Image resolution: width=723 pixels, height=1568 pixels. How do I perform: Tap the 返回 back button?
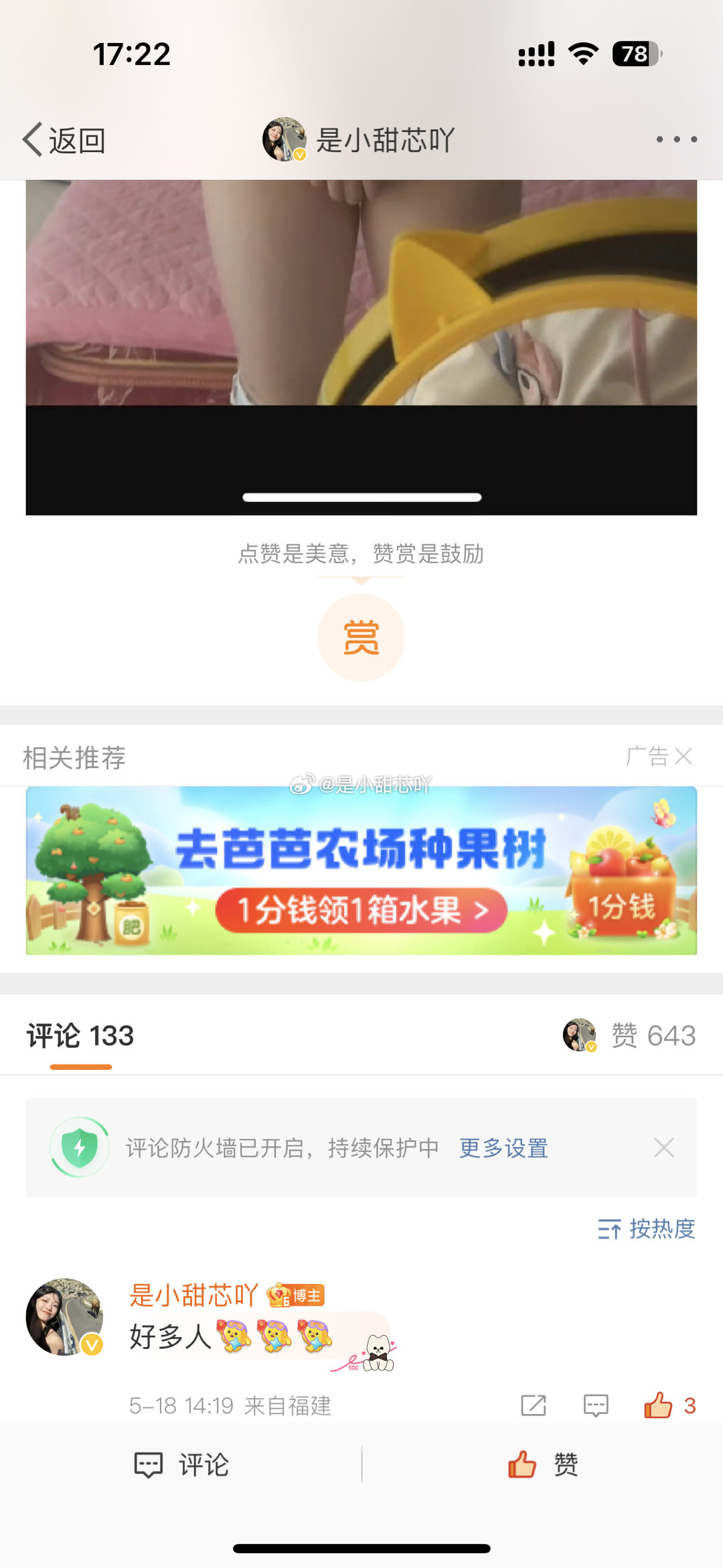[64, 141]
